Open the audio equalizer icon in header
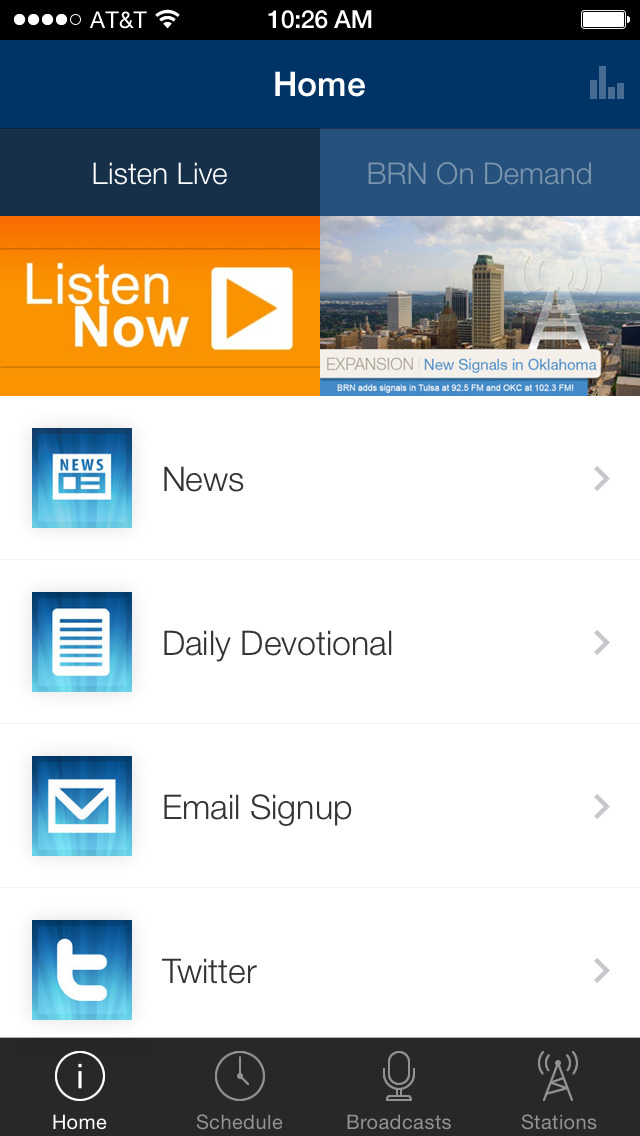Screen dimensions: 640x1136 coord(606,84)
